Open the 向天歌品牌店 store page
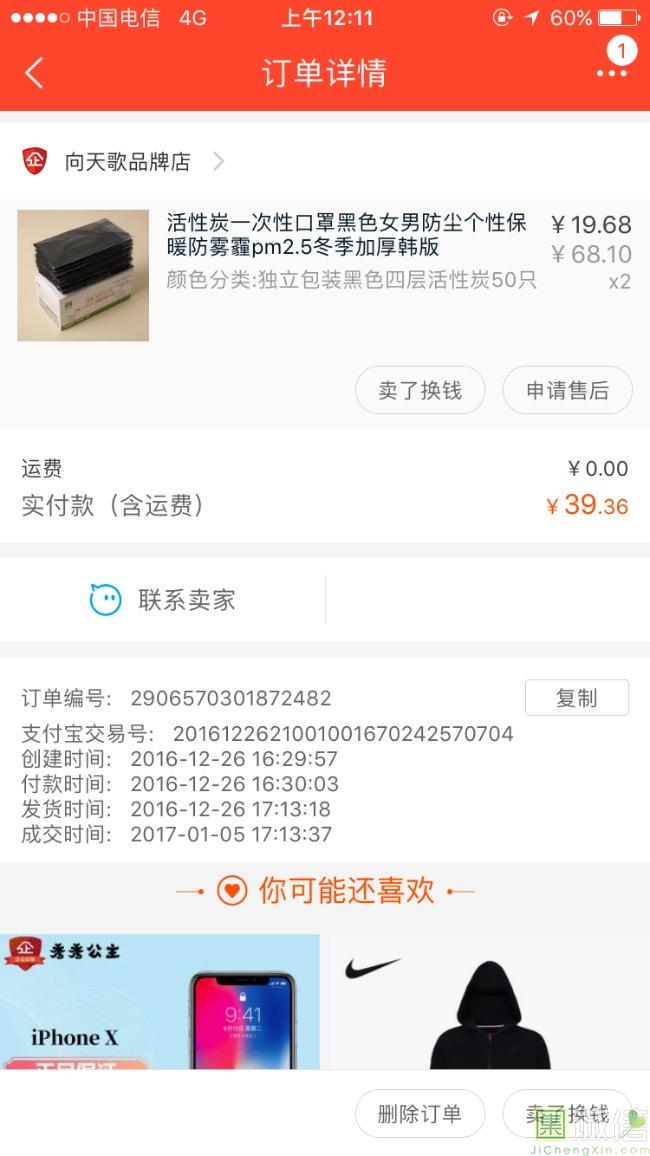Viewport: 650px width, 1156px height. click(127, 162)
